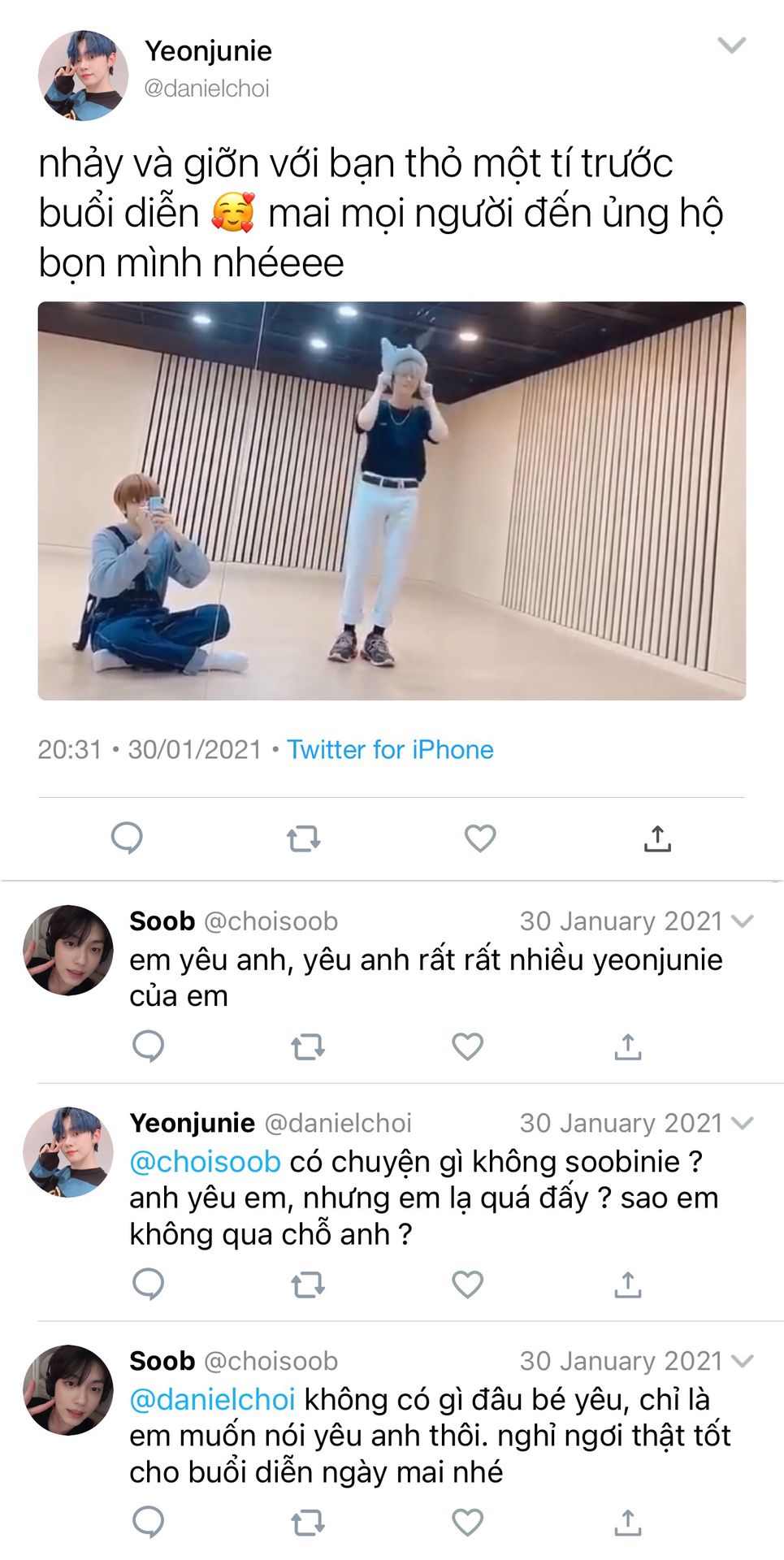This screenshot has width=784, height=1560.
Task: Reply to Yeonjunie's main tweet
Action: click(x=127, y=838)
